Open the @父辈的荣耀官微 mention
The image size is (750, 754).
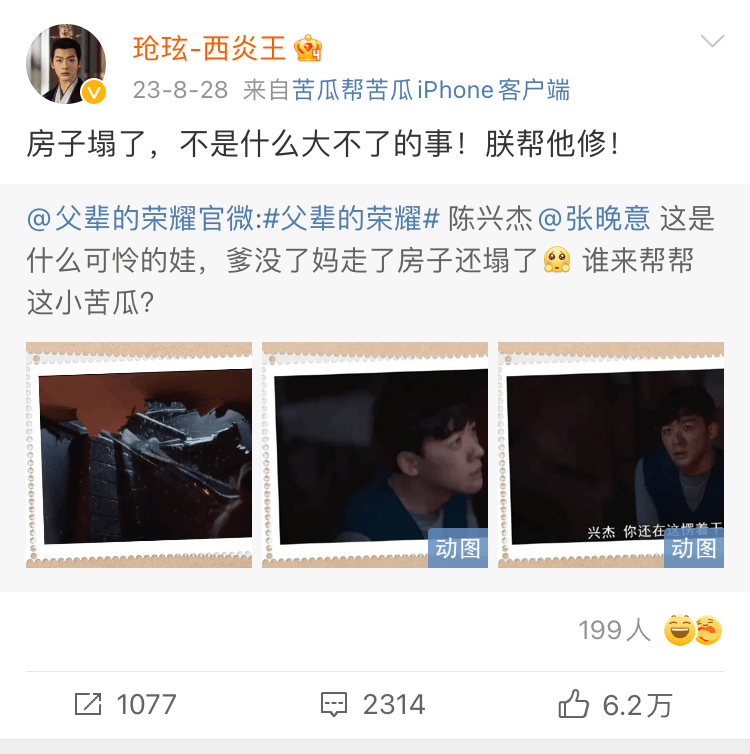[x=144, y=218]
